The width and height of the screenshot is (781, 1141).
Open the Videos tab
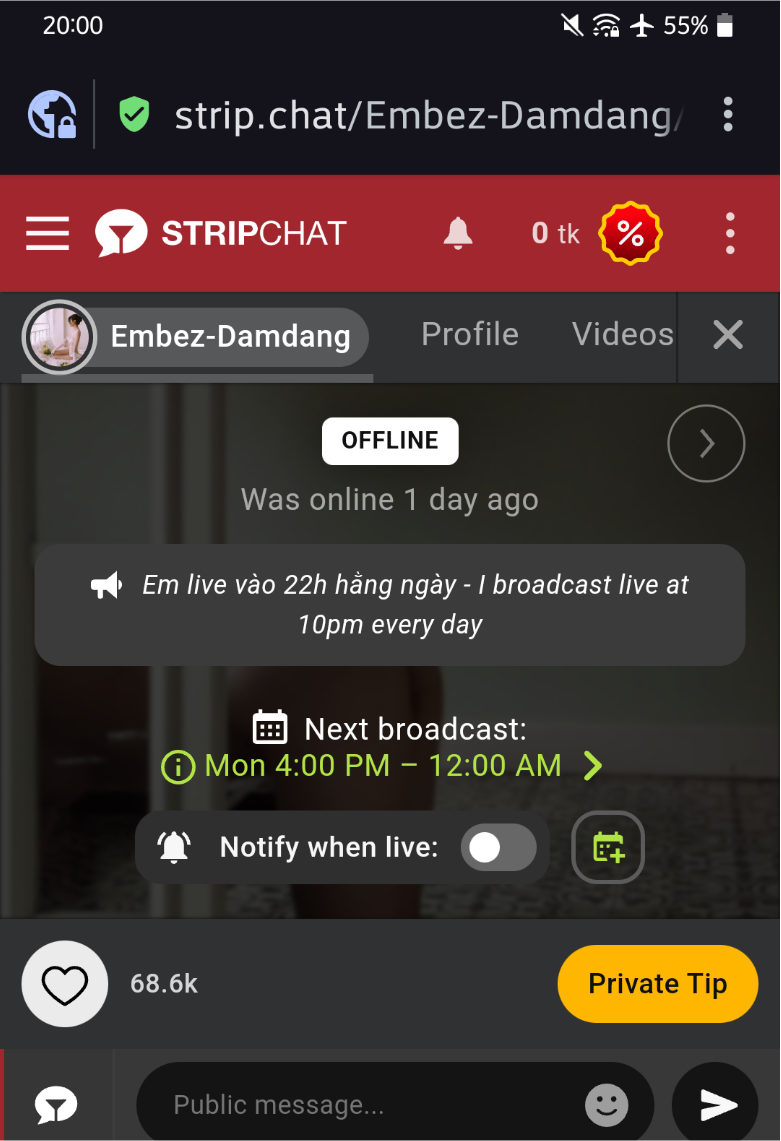click(x=622, y=334)
